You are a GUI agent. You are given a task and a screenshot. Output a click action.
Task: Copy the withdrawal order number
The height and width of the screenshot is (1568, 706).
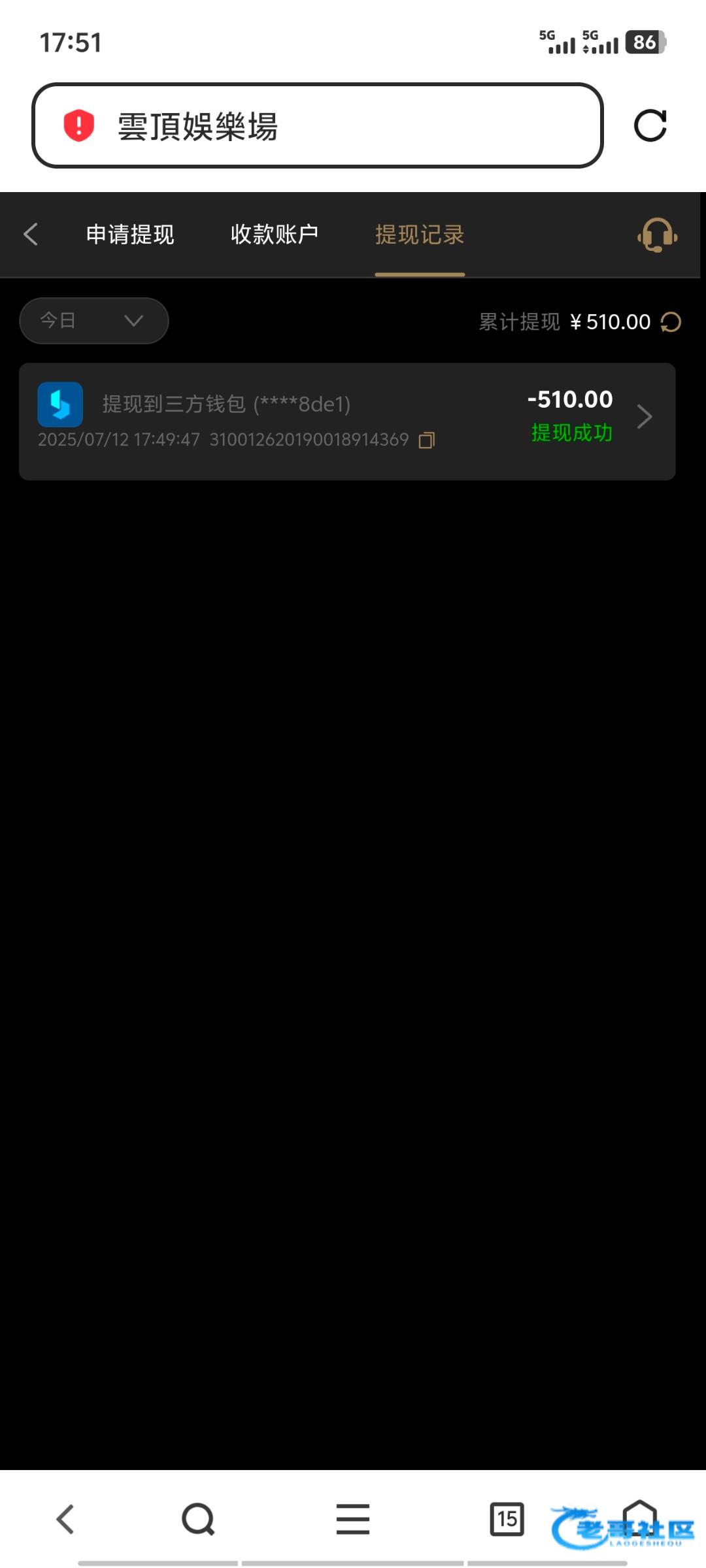427,440
